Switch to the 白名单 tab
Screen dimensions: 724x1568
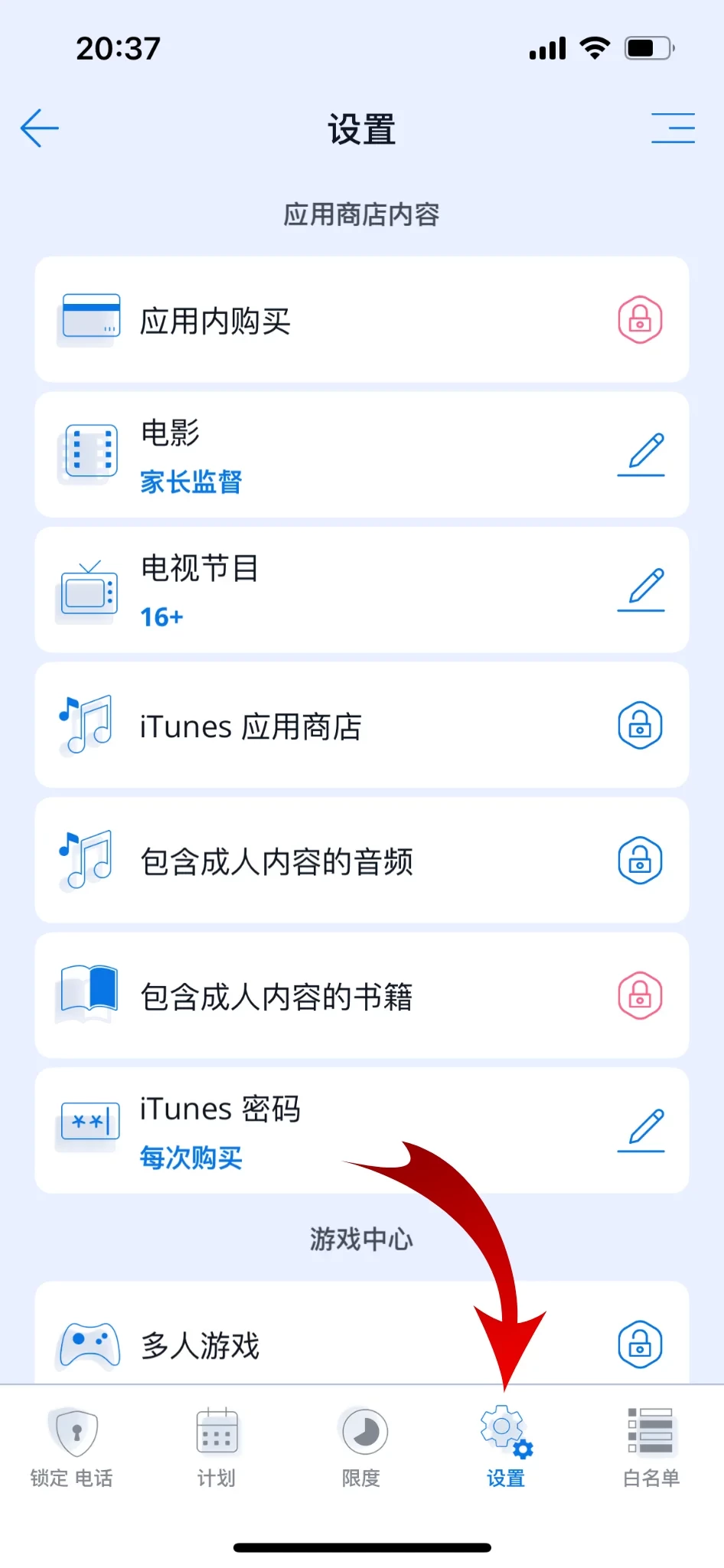(x=651, y=1445)
